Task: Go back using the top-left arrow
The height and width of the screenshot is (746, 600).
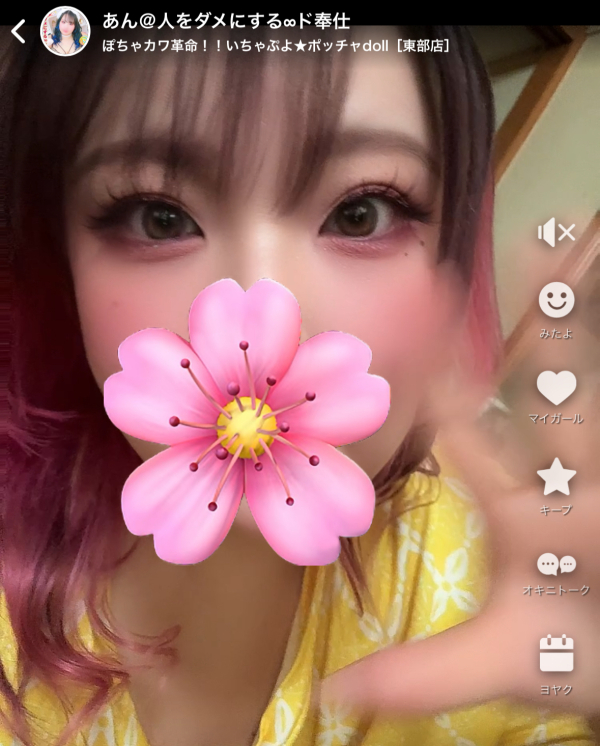Action: 18,32
